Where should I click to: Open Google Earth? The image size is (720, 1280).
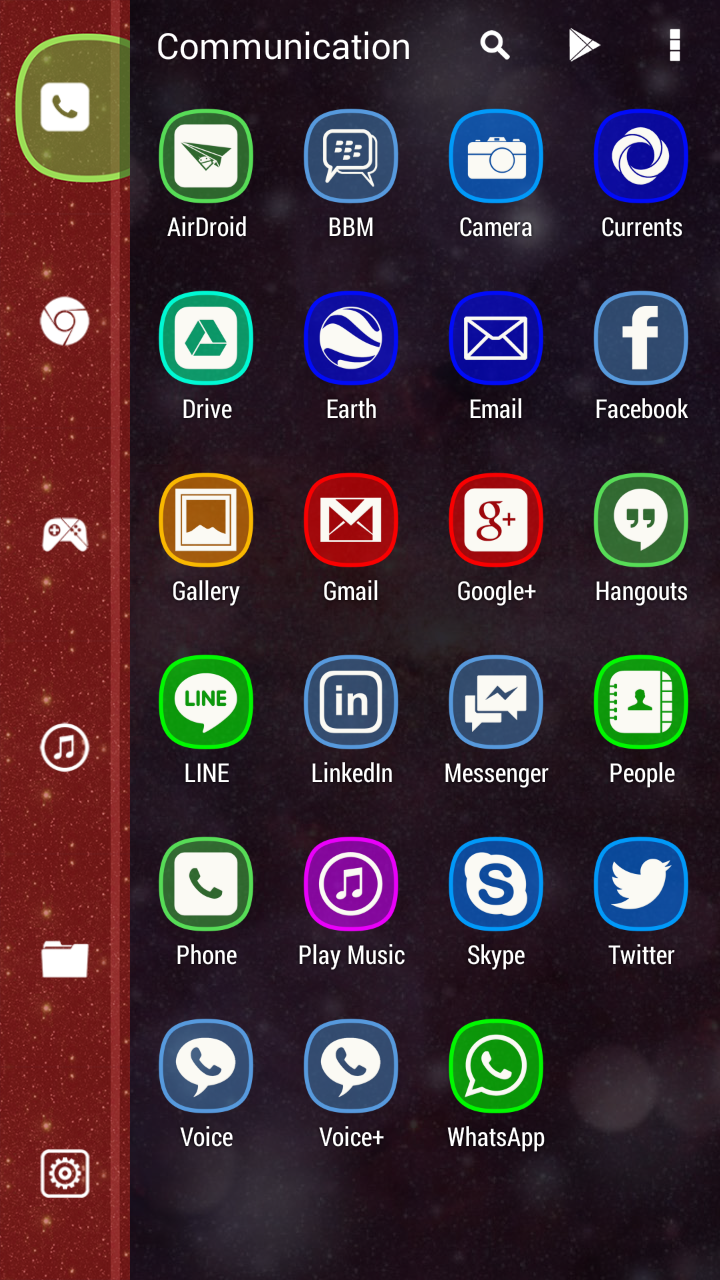[x=351, y=338]
